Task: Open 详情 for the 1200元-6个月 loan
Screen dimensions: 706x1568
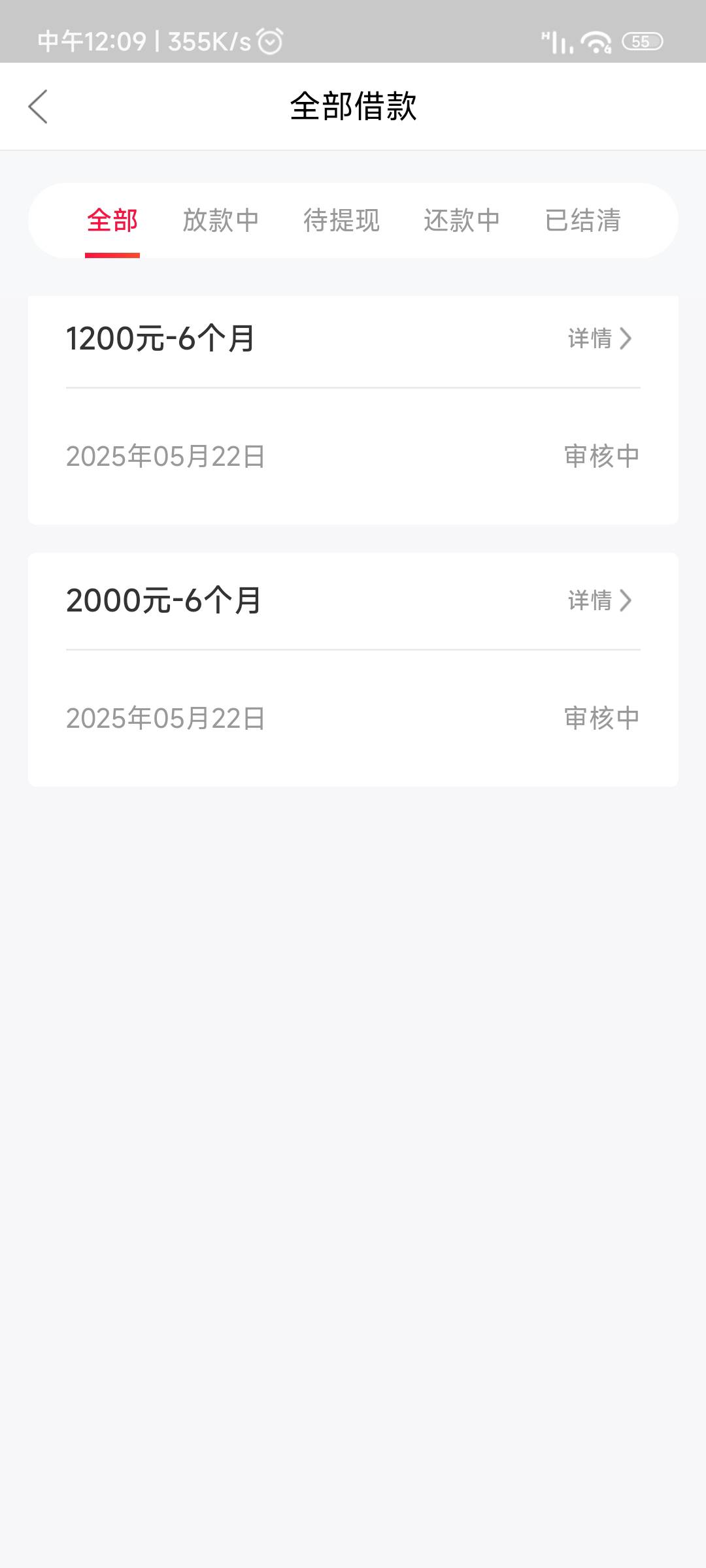Action: click(600, 338)
